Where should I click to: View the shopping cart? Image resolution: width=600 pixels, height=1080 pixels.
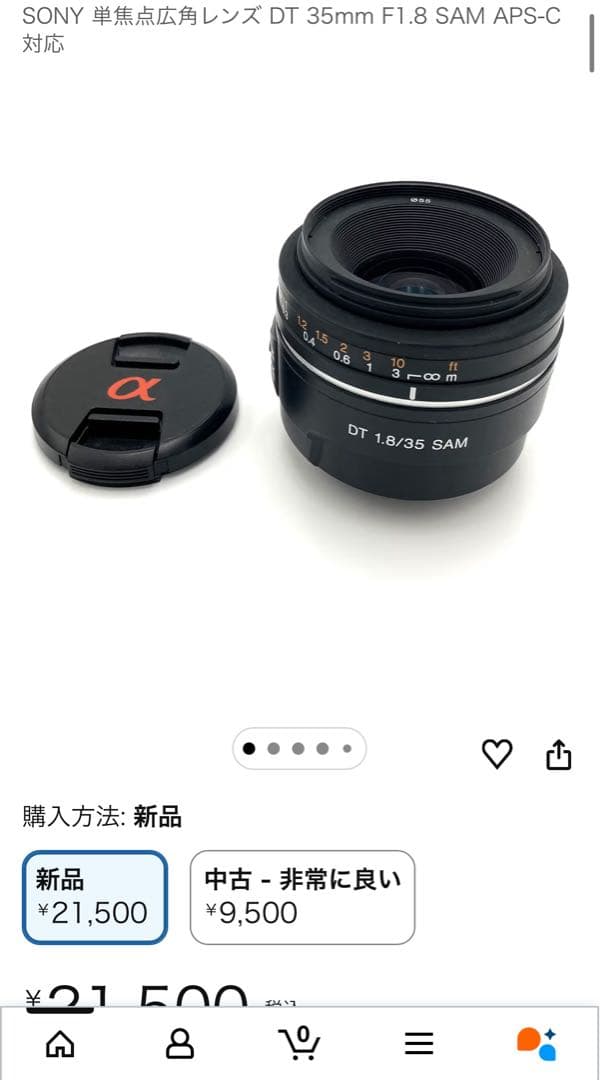299,1044
